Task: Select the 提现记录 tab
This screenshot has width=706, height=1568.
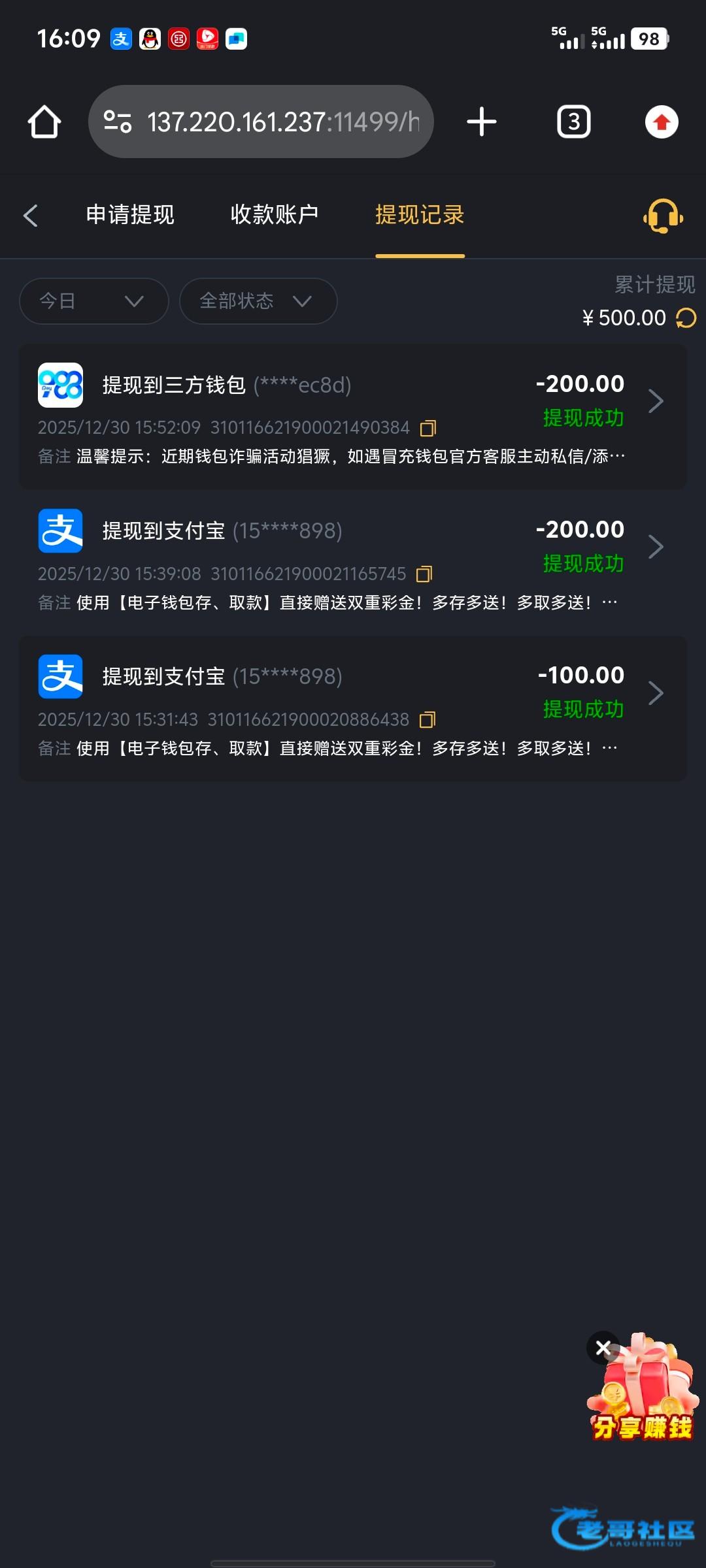Action: tap(420, 215)
